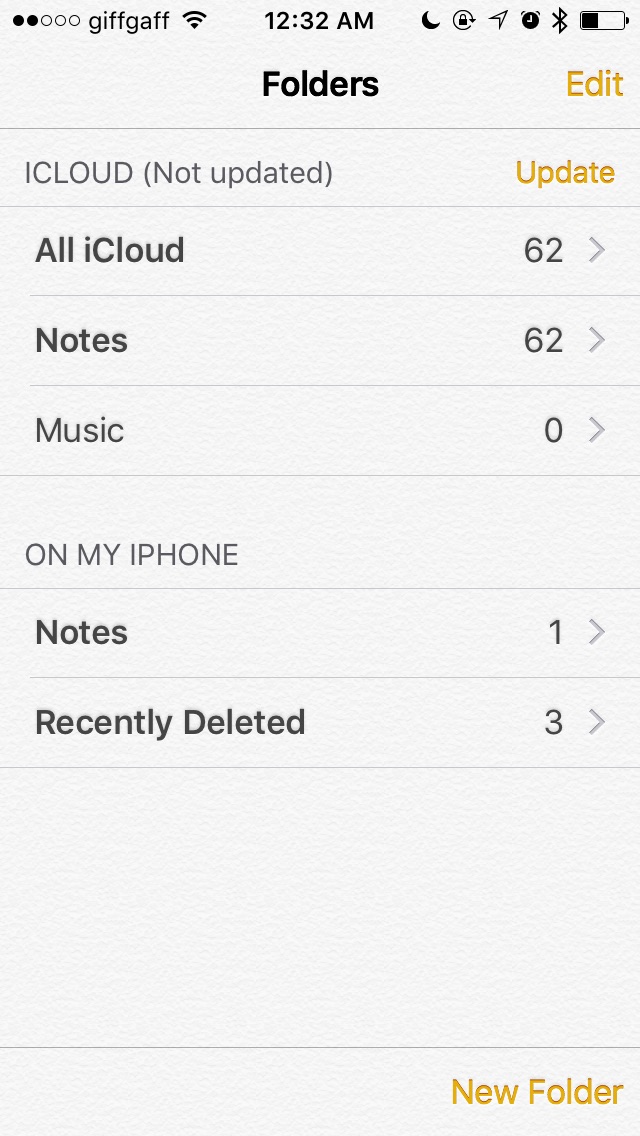Viewport: 640px width, 1136px height.
Task: Open the iCloud Notes folder with 62 notes
Action: click(x=320, y=341)
